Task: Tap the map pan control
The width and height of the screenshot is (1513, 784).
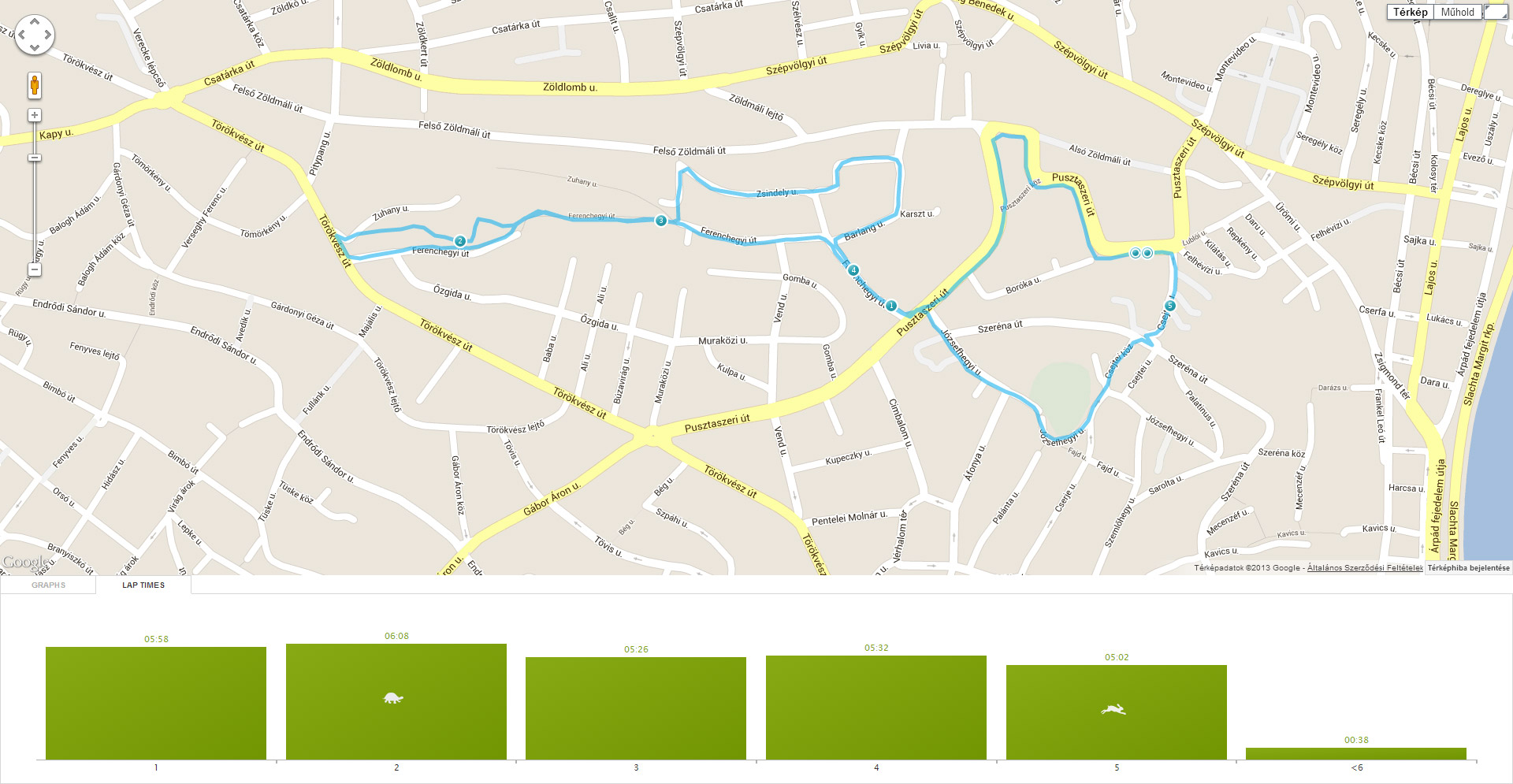Action: [x=35, y=35]
